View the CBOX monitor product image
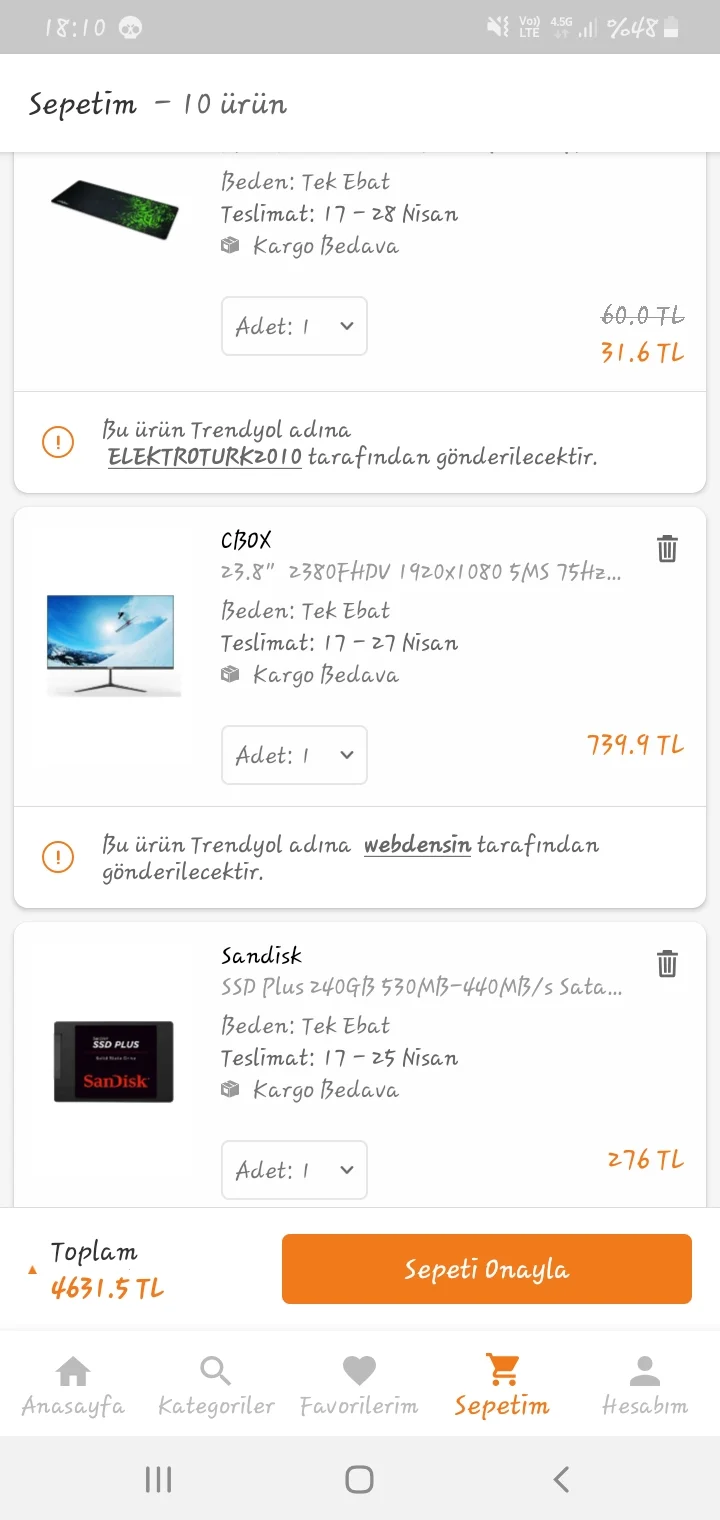The image size is (720, 1520). point(113,645)
